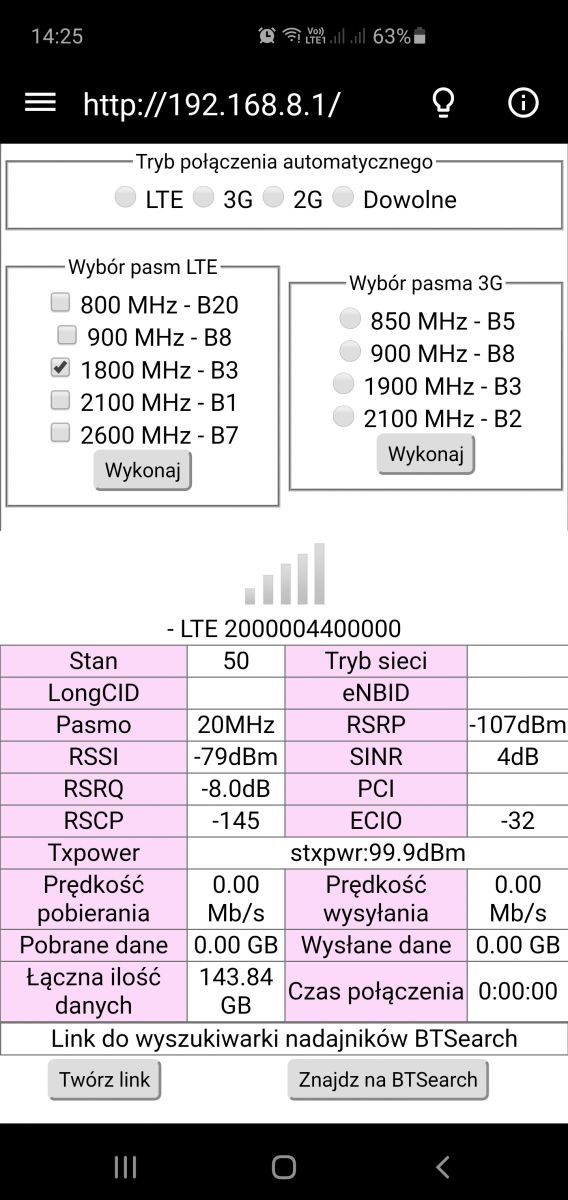Check the 2100 MHz - B1 LTE band

[61, 400]
